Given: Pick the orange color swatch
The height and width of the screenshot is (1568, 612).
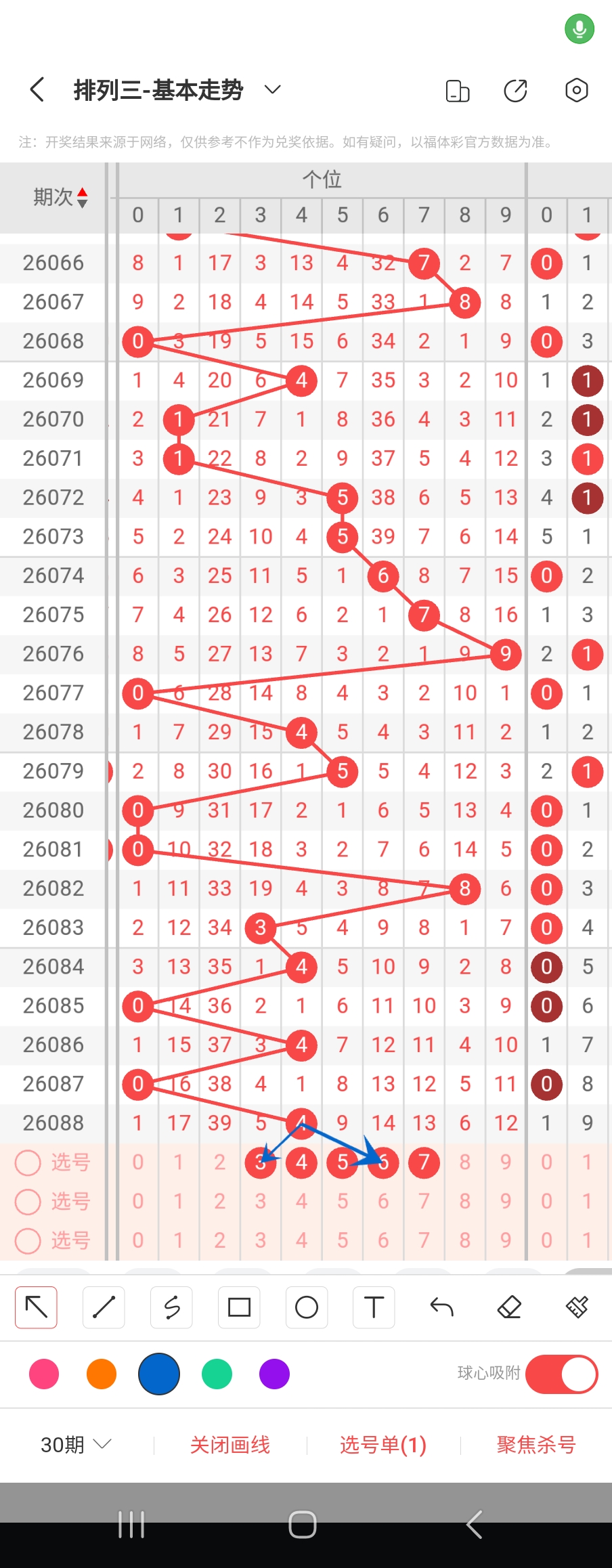Looking at the screenshot, I should (x=102, y=1374).
